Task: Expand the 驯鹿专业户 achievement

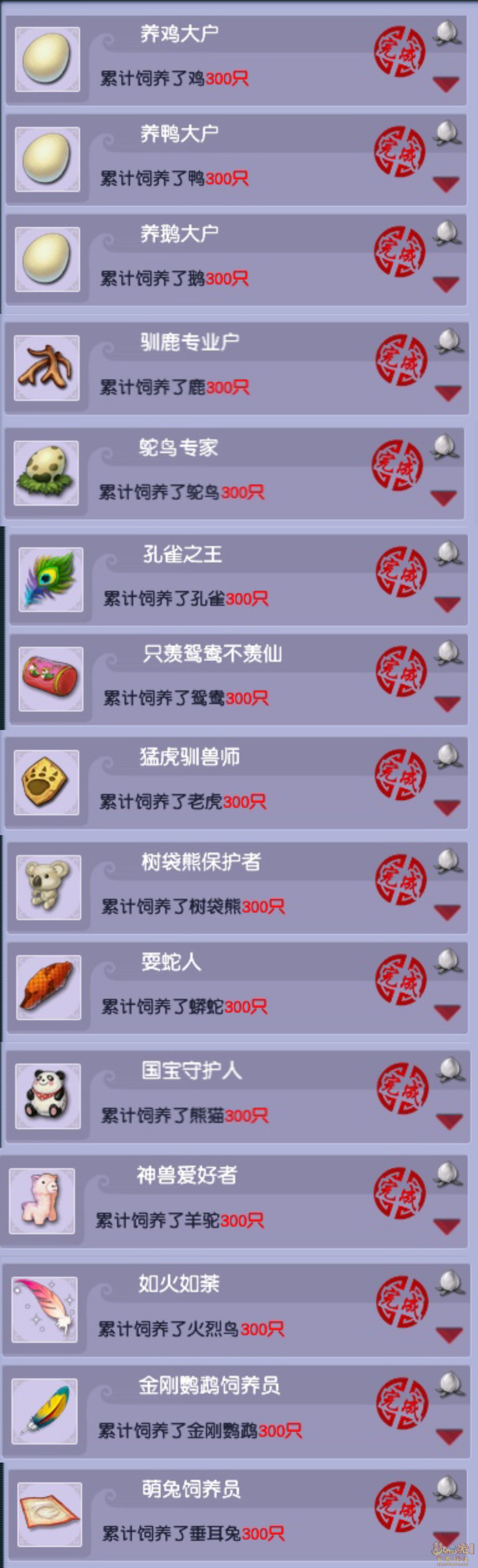Action: [448, 392]
